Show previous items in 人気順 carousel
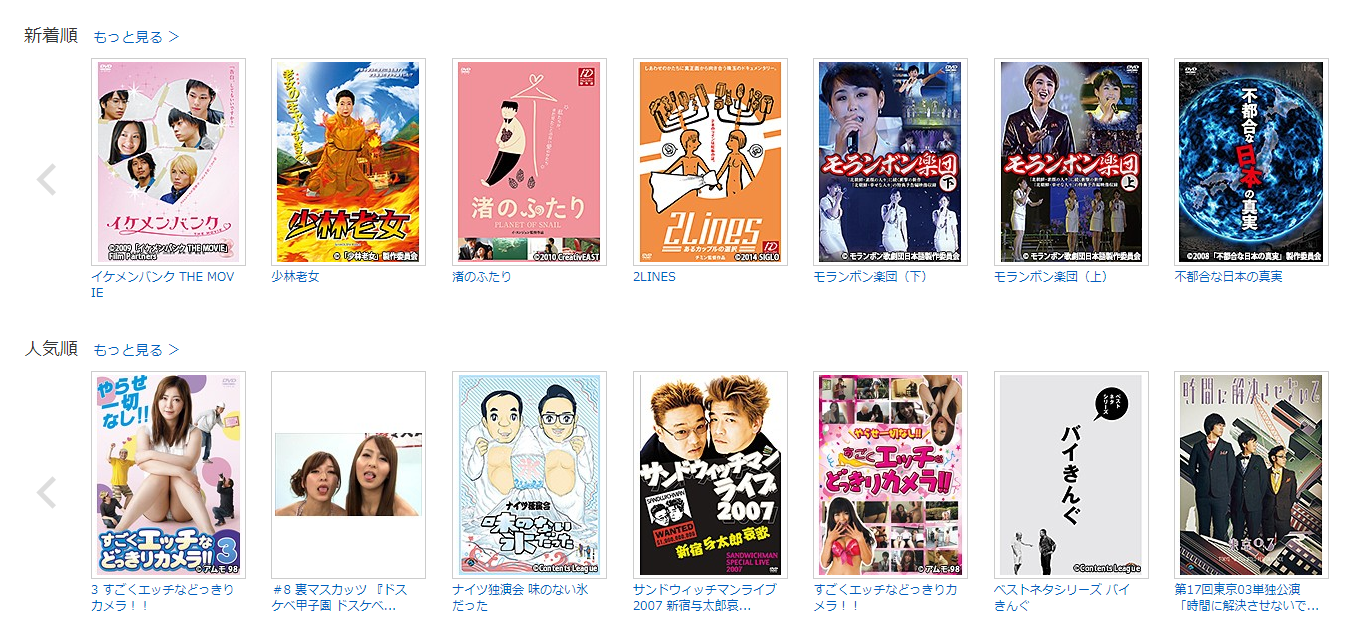The height and width of the screenshot is (632, 1362). pos(46,493)
